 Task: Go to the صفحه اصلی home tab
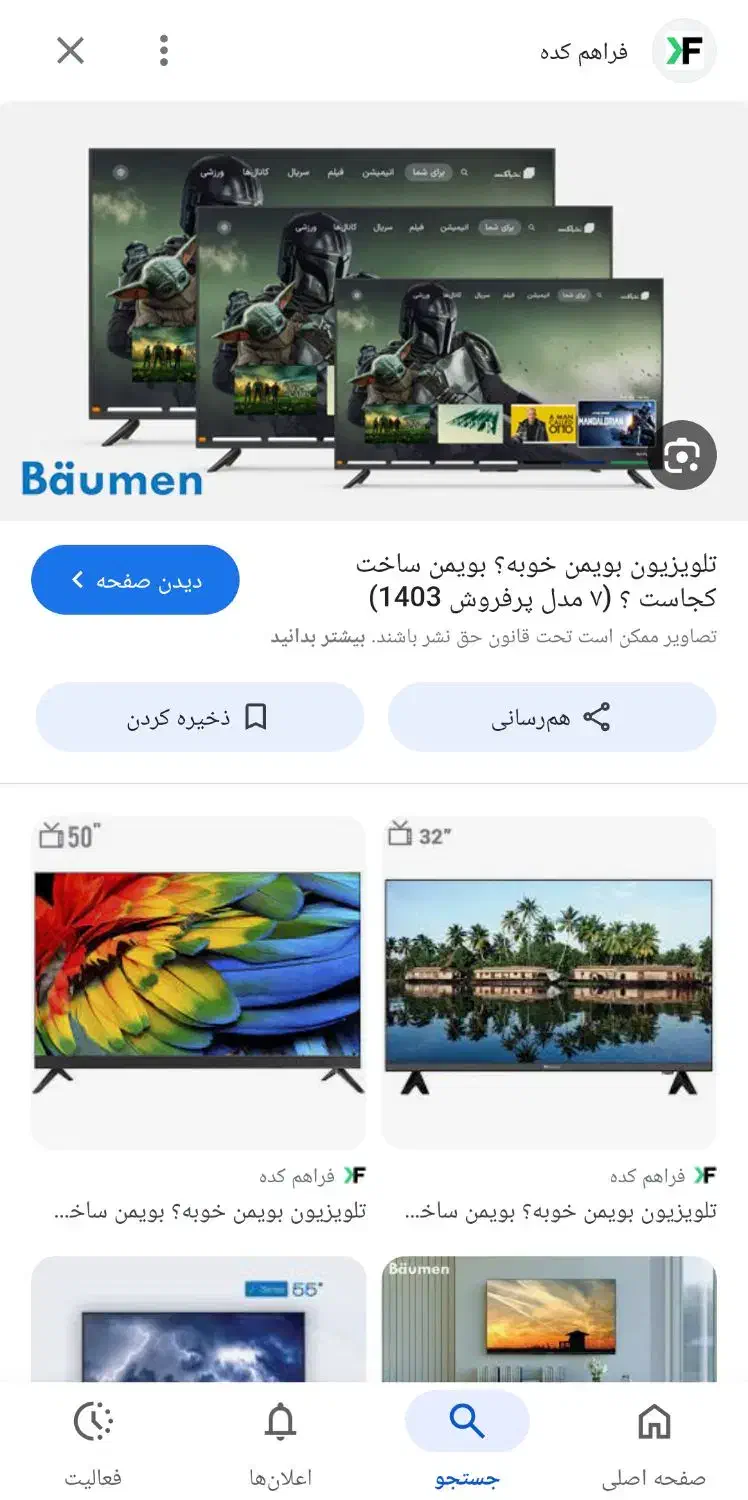[654, 1440]
